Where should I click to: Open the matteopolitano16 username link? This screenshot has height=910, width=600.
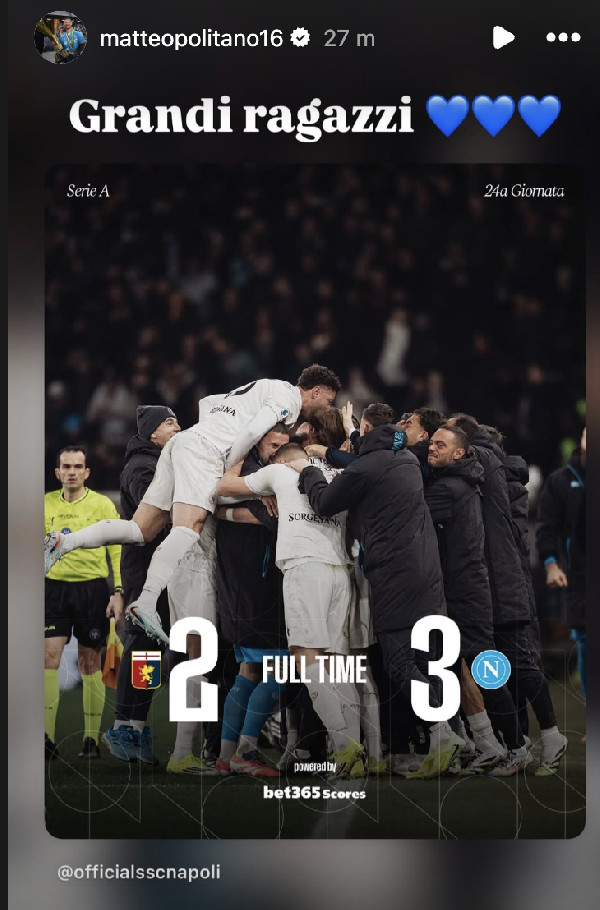(x=192, y=39)
